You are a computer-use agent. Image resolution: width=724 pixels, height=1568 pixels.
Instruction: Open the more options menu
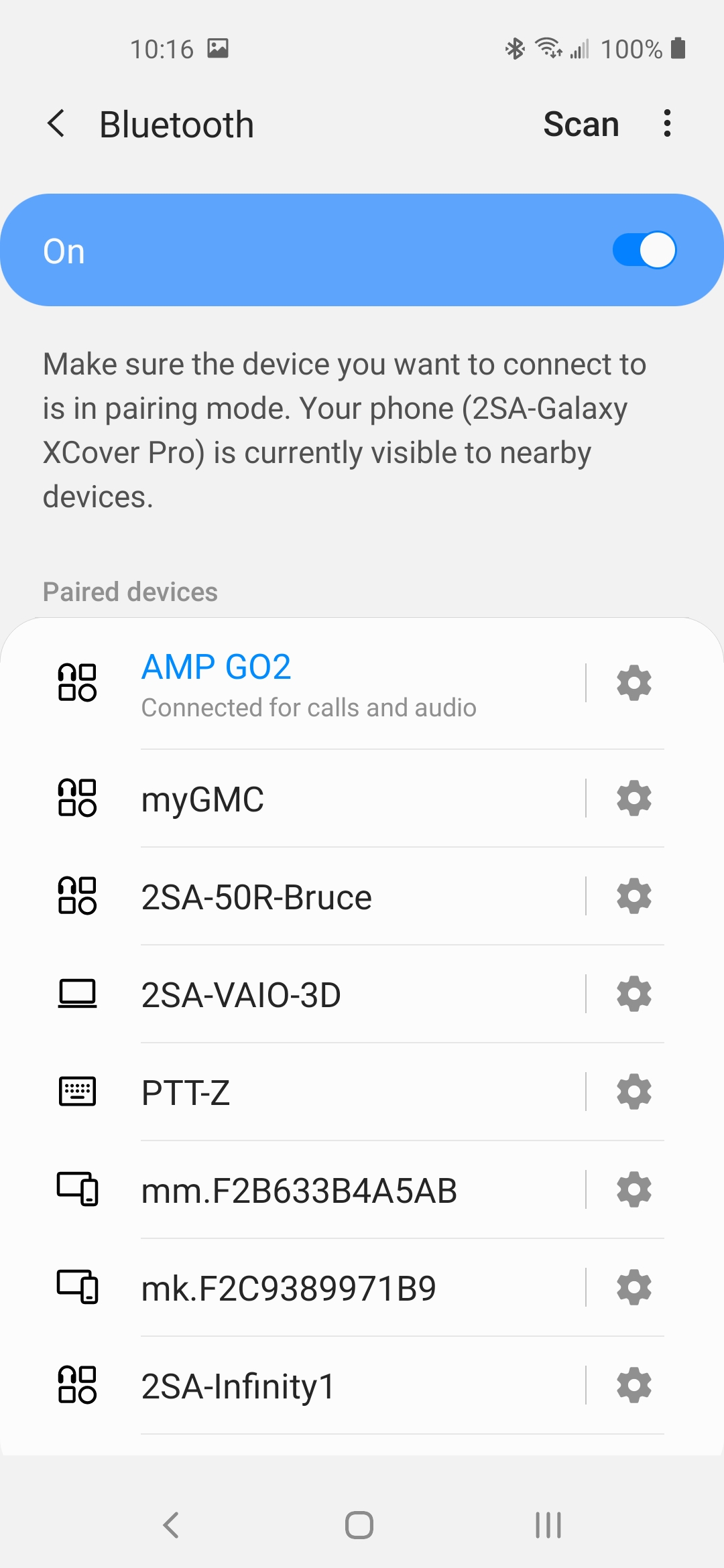click(x=666, y=124)
